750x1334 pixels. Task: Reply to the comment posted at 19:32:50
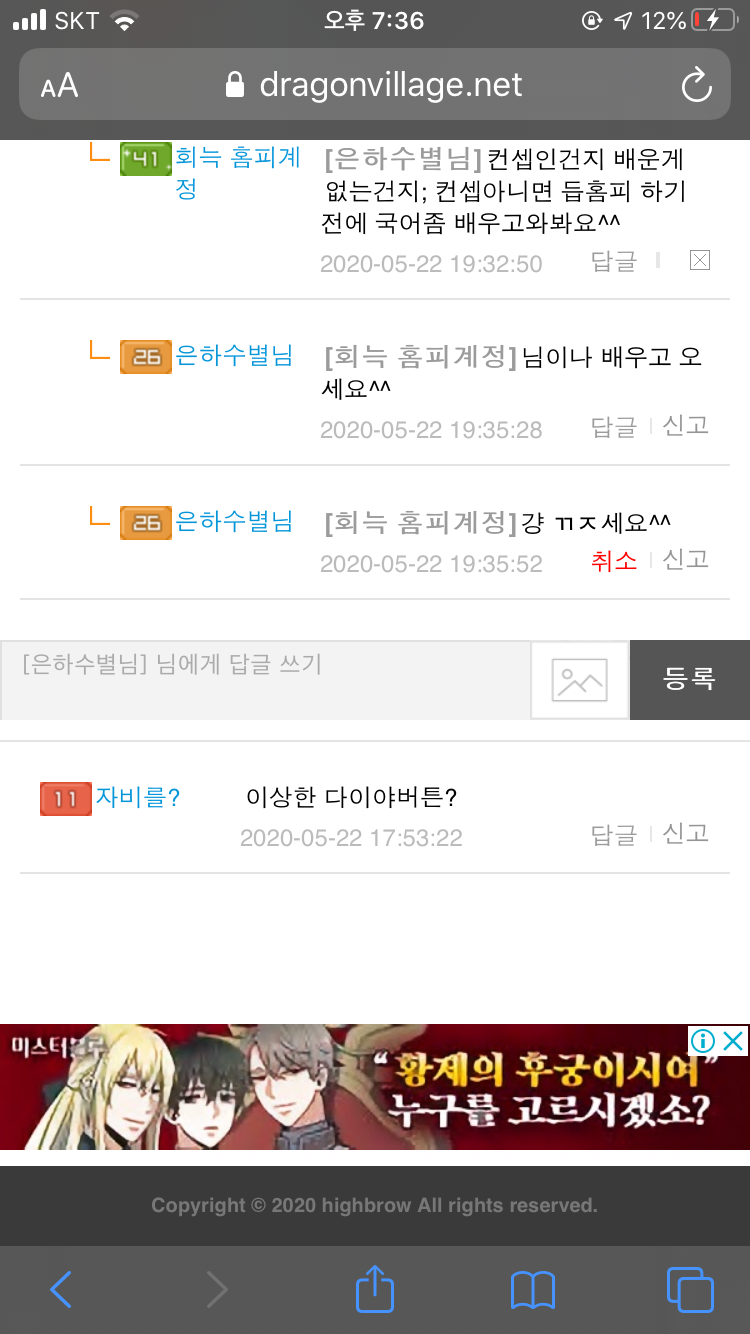coord(613,262)
